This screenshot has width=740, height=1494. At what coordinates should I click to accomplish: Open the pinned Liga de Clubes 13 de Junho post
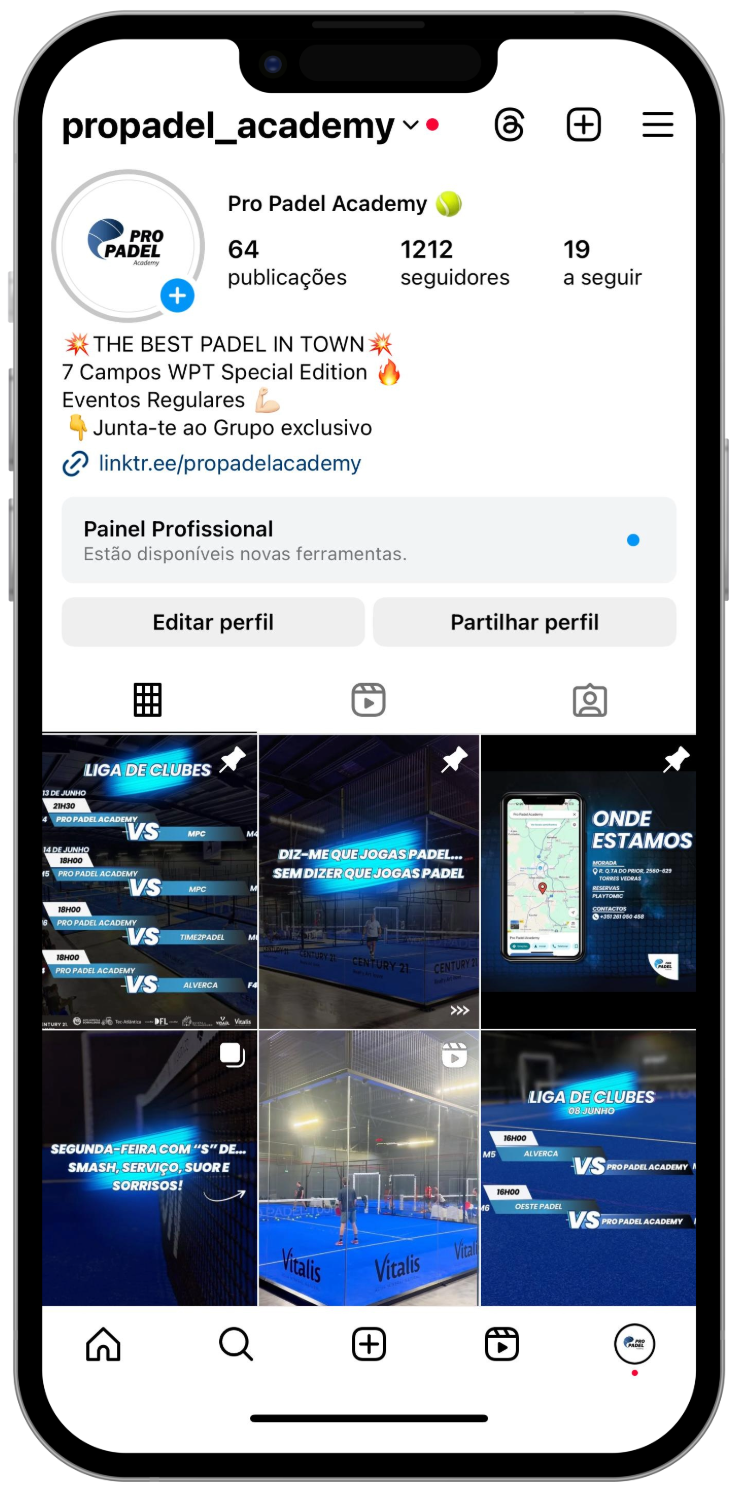[149, 882]
